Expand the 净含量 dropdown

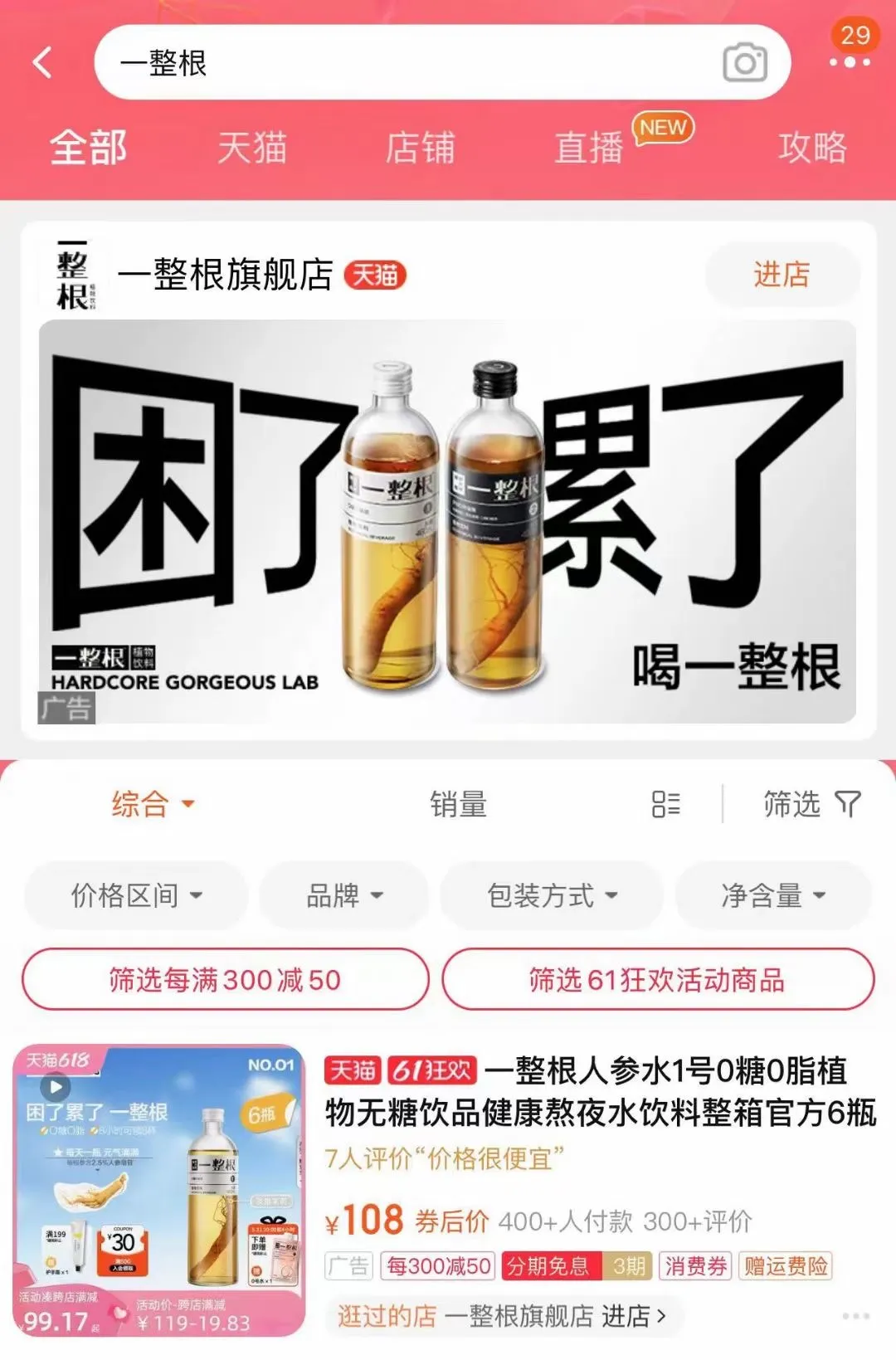(772, 895)
